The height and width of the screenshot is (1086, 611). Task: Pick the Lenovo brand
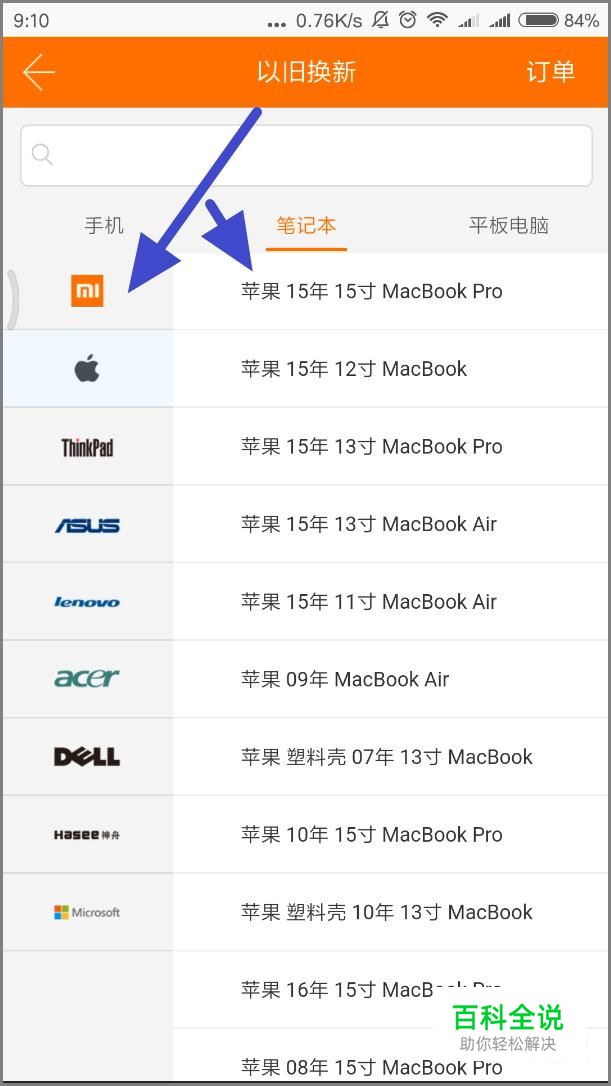click(x=88, y=602)
